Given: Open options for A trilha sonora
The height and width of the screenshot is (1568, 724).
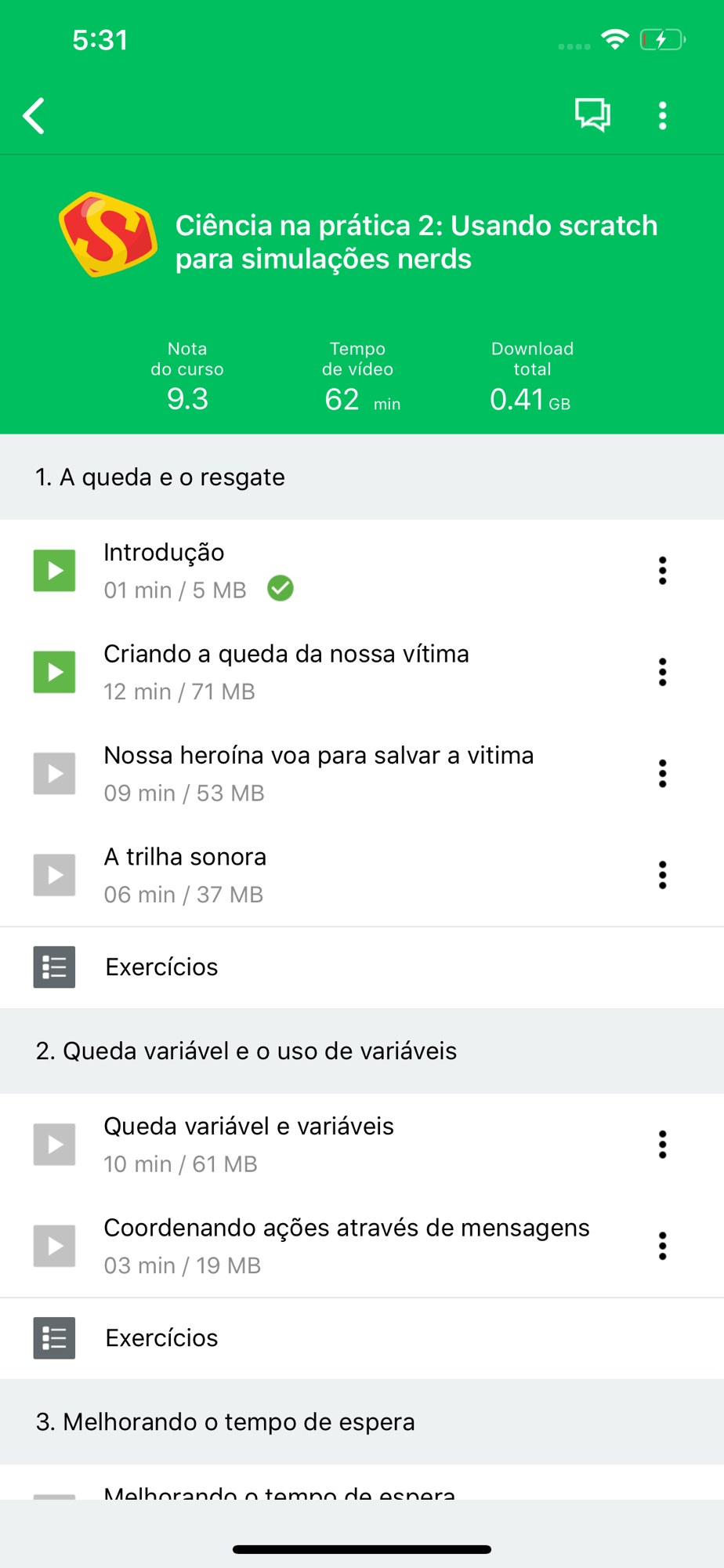Looking at the screenshot, I should click(x=663, y=875).
